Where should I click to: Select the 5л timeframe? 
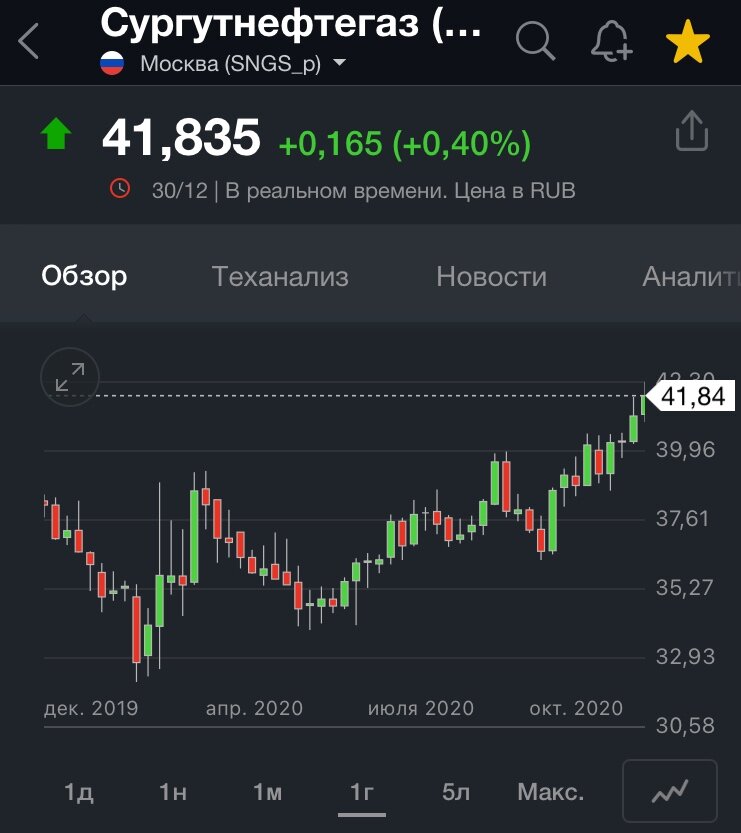(x=456, y=790)
